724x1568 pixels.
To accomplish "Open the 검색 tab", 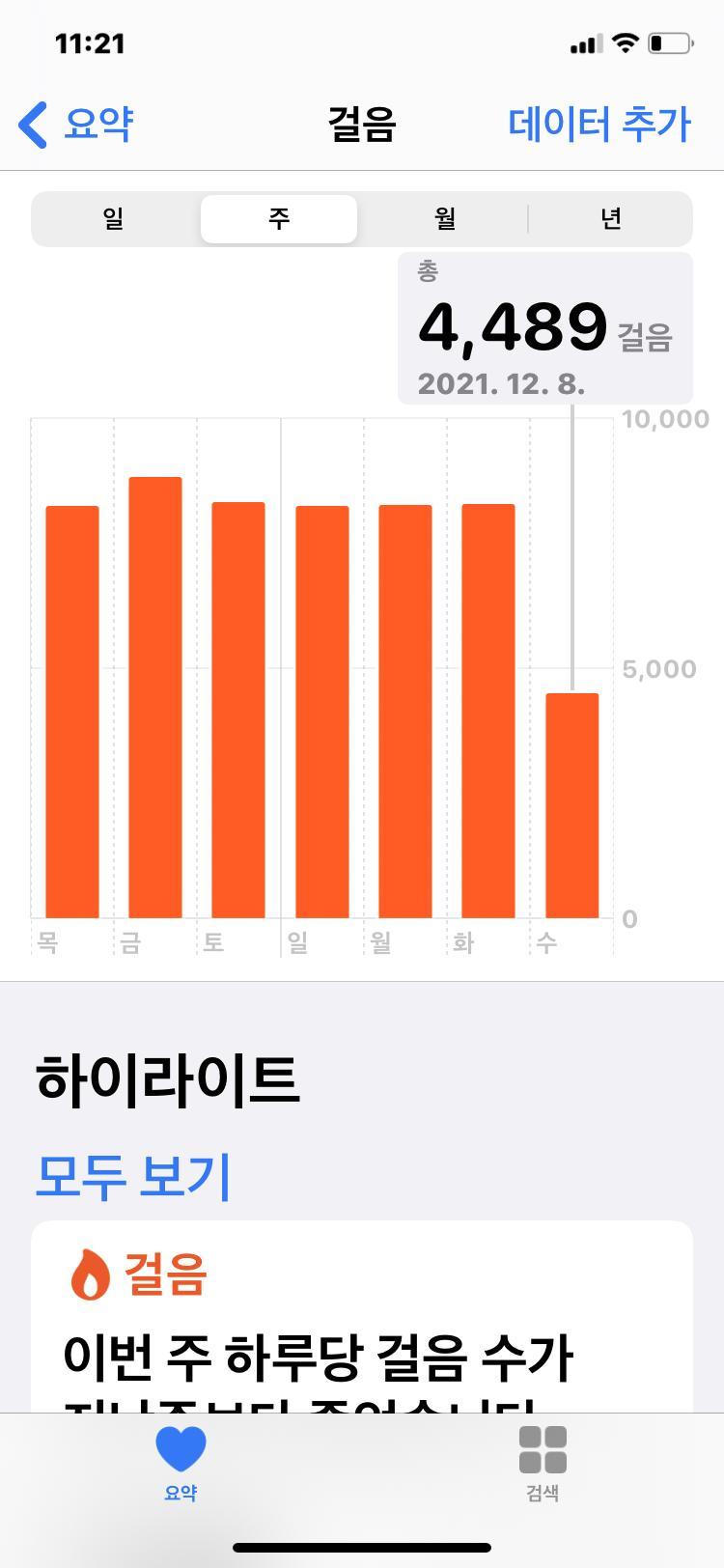I will point(543,1464).
